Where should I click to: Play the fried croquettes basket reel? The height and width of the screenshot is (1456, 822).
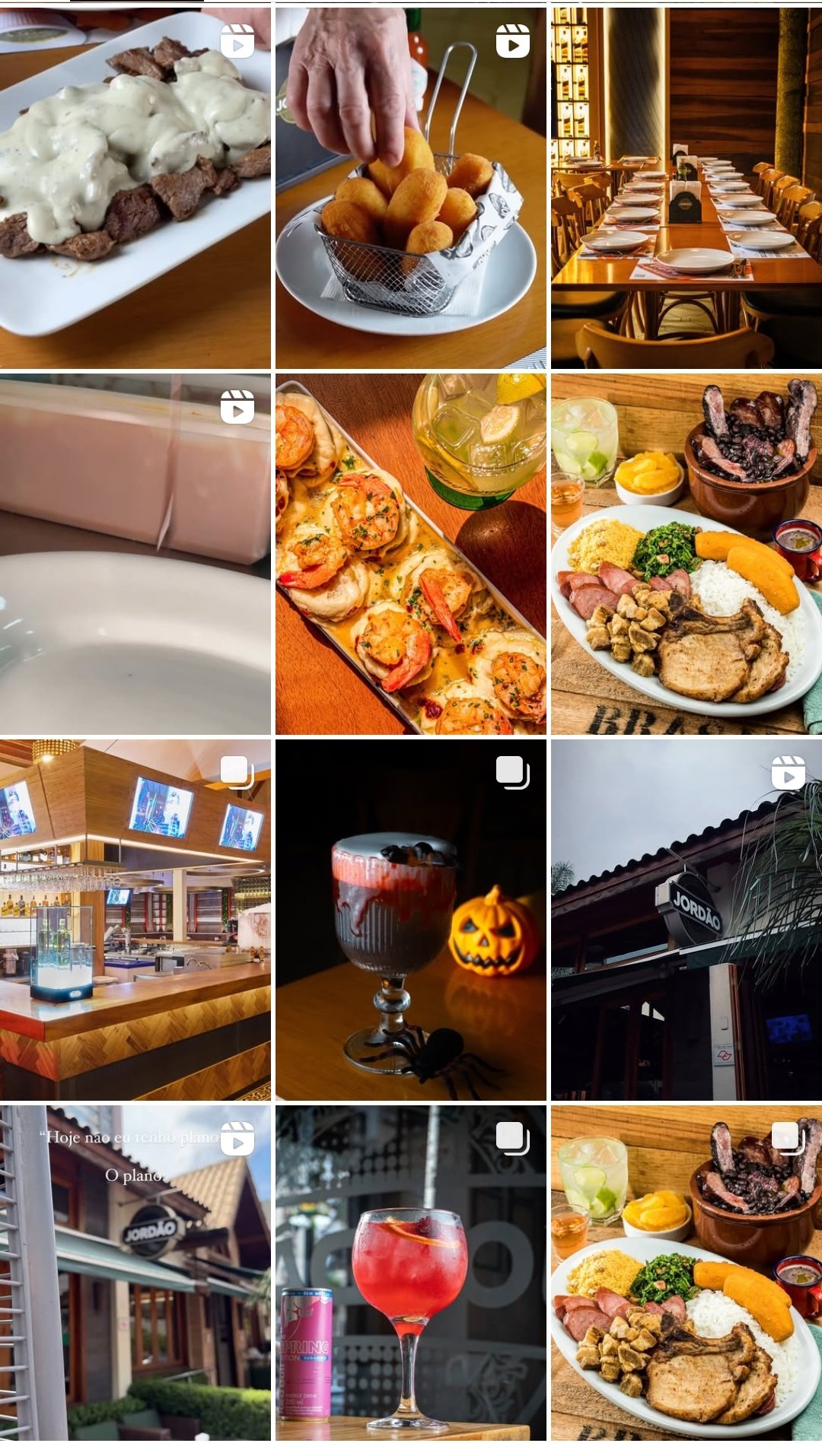410,188
